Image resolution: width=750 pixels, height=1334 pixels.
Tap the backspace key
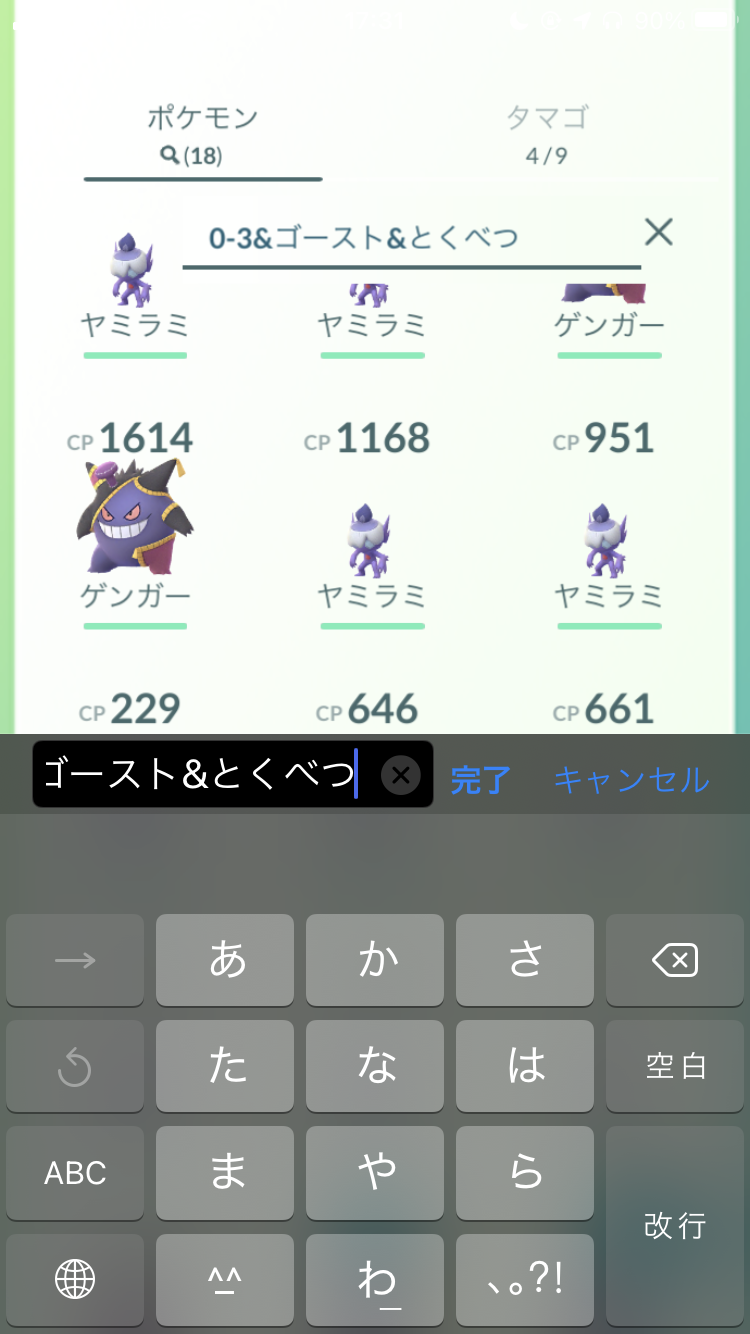tap(674, 961)
